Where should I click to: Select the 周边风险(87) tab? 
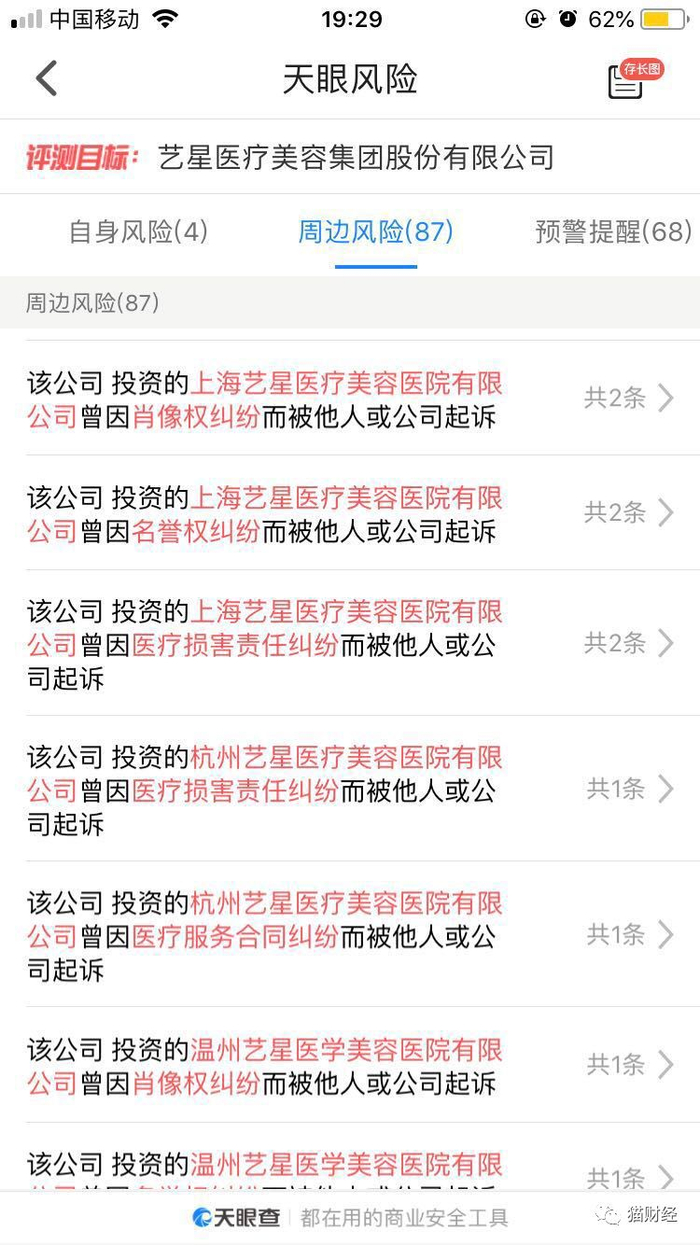[376, 232]
